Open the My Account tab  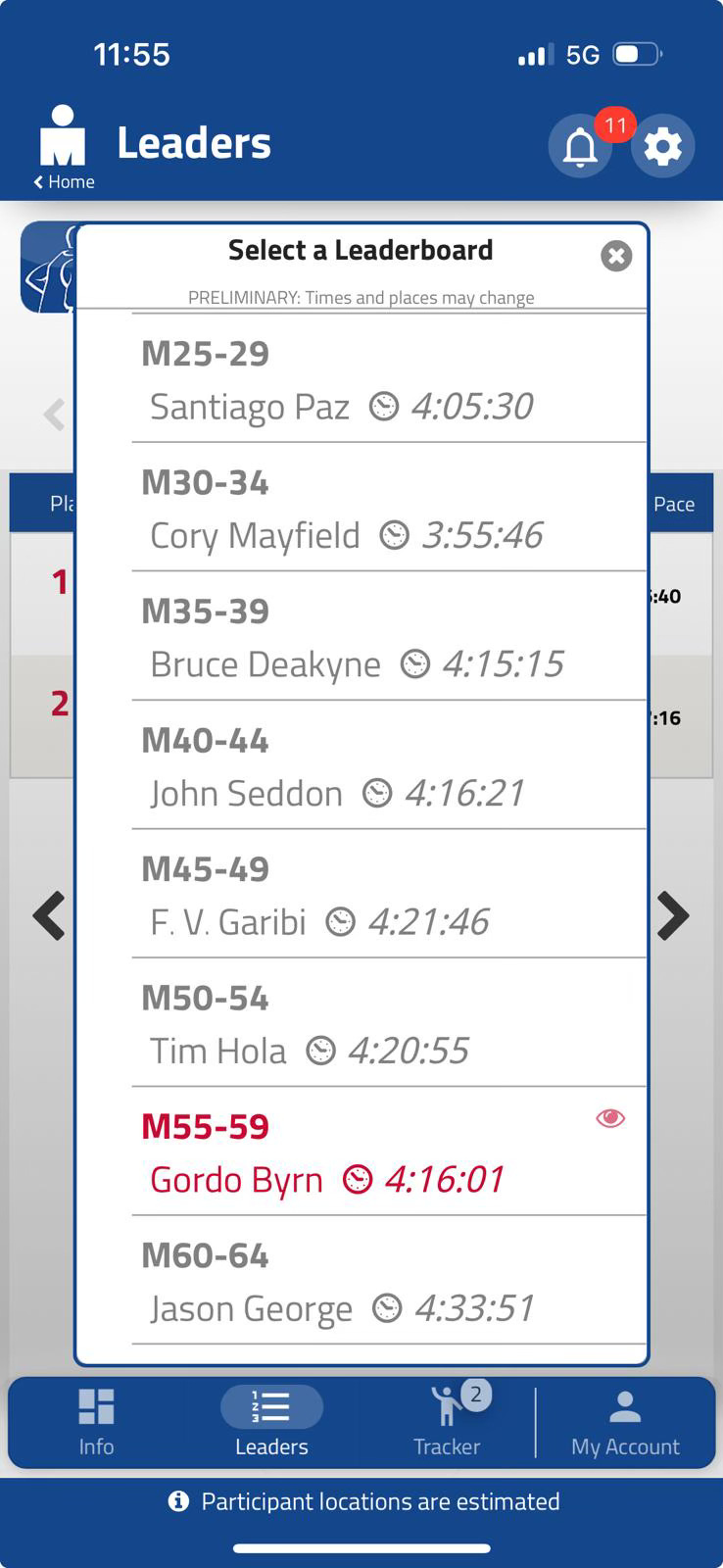pos(625,1422)
